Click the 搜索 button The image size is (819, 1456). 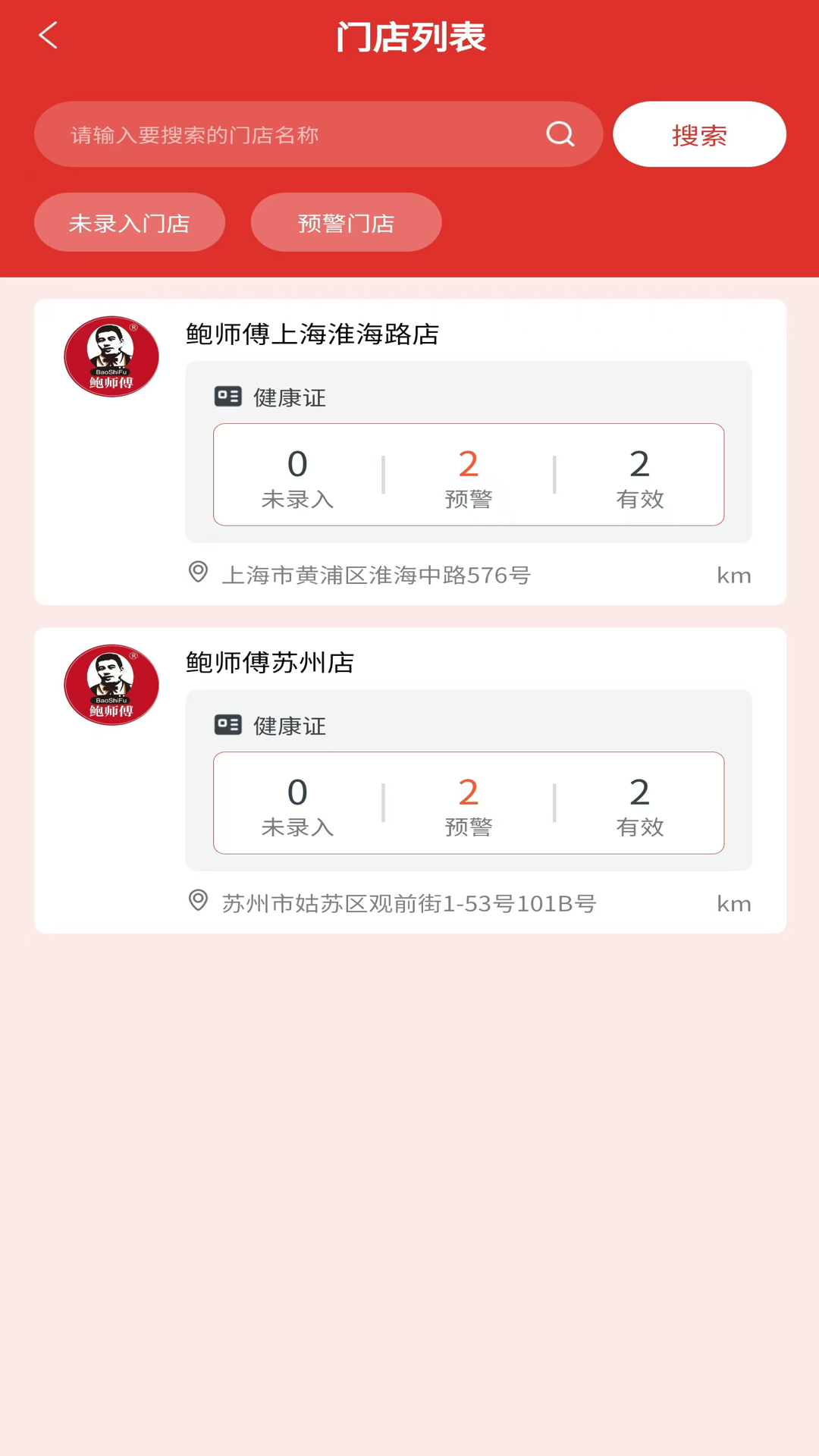(698, 134)
